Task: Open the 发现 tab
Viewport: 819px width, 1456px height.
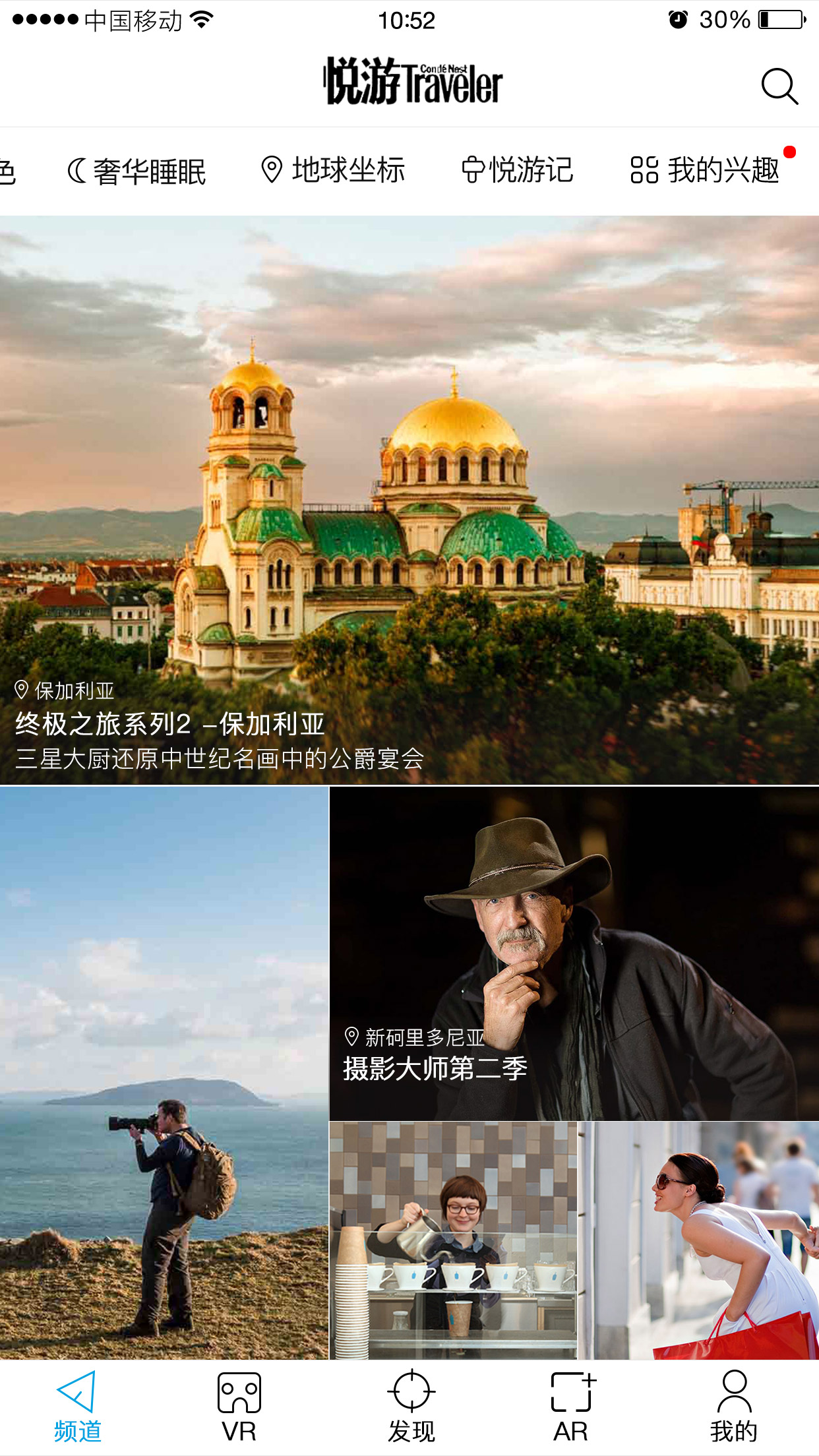Action: pos(411,1407)
